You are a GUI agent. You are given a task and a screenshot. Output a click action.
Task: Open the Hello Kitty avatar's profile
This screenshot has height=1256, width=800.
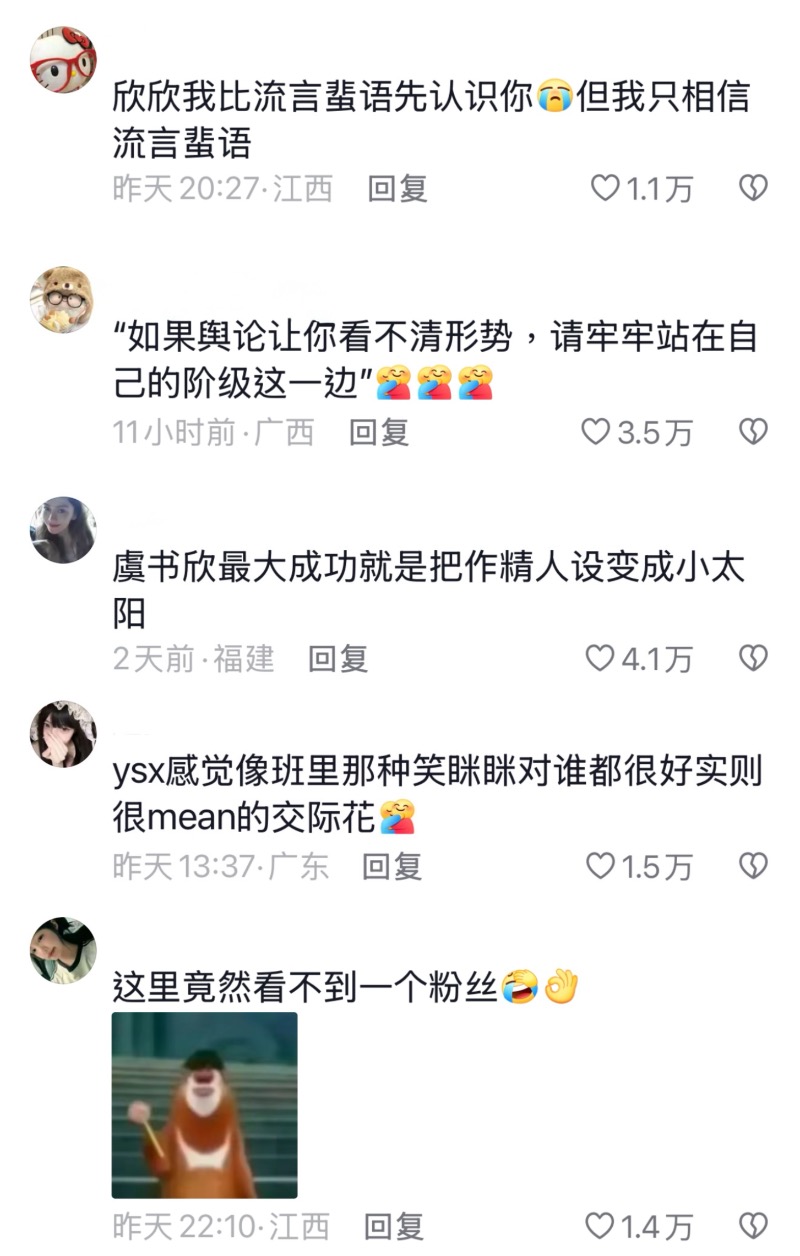click(63, 60)
